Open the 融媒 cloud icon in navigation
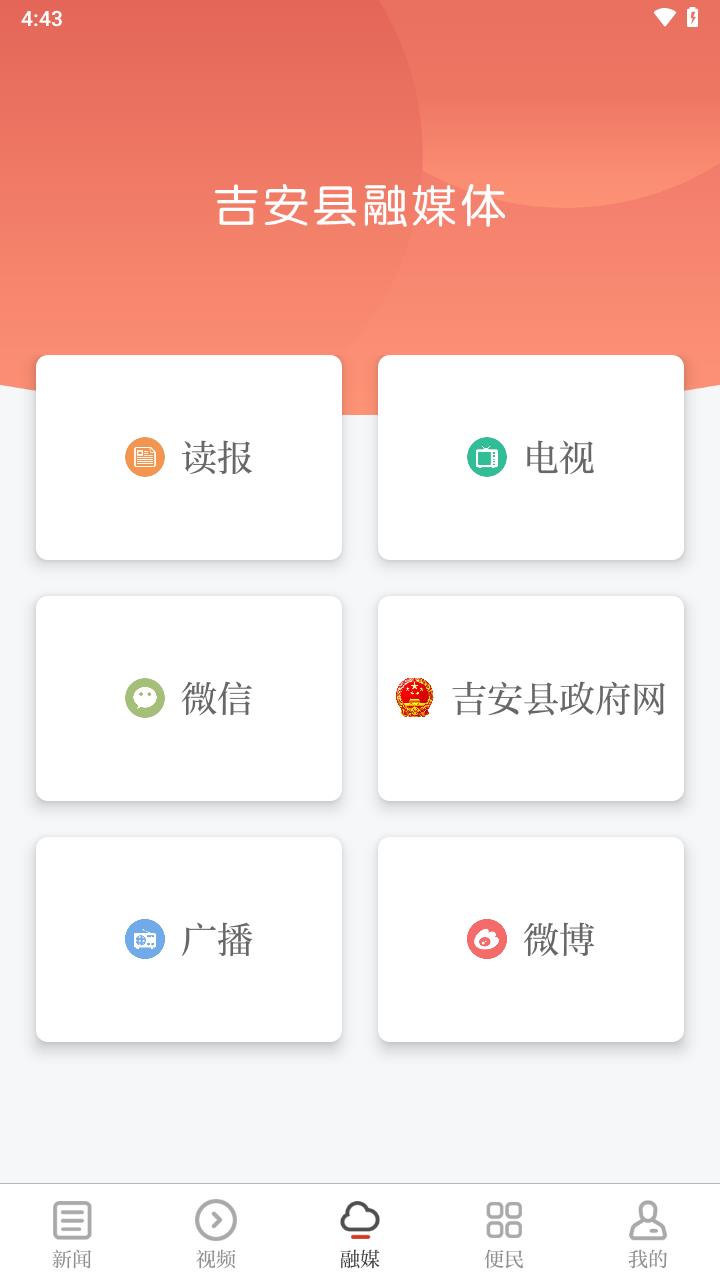This screenshot has width=720, height=1280. pos(359,1219)
